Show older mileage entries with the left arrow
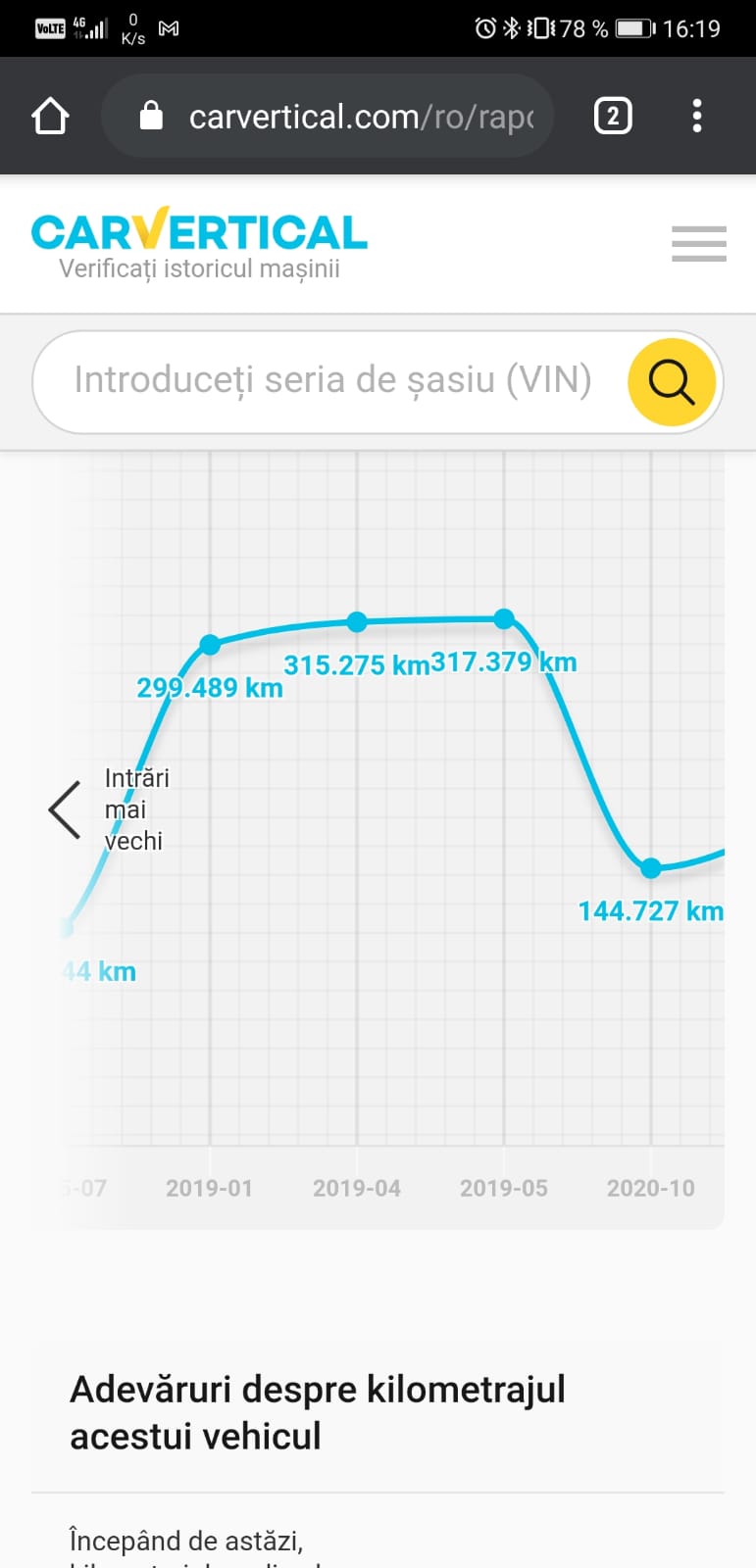Viewport: 756px width, 1568px height. pos(65,809)
